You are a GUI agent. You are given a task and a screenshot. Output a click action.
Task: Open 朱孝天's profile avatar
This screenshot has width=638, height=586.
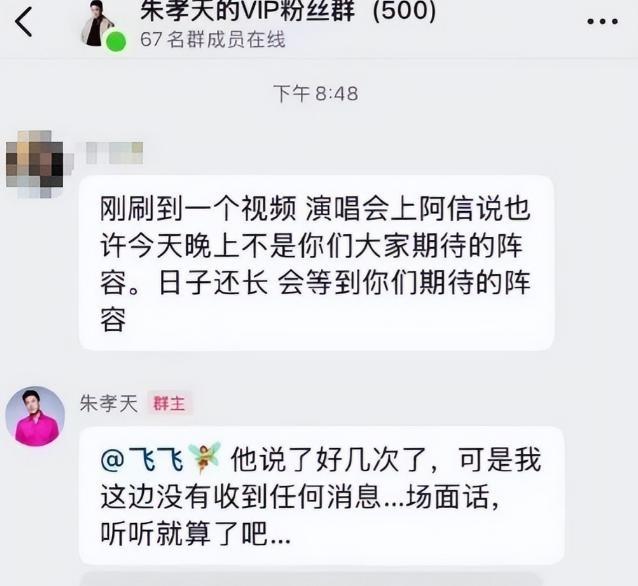point(35,415)
